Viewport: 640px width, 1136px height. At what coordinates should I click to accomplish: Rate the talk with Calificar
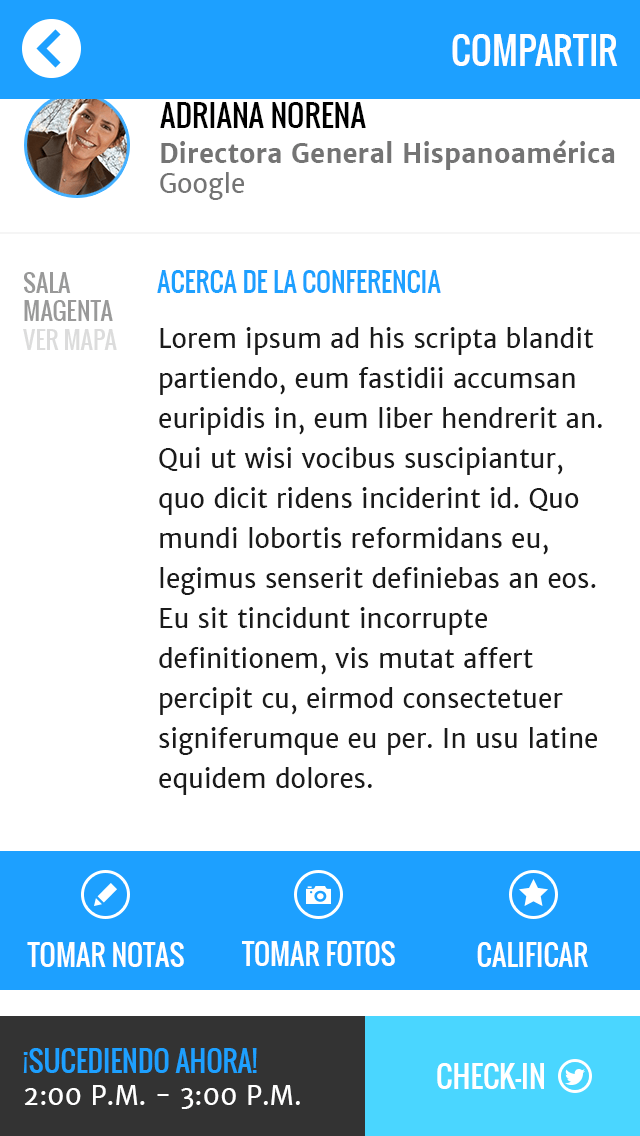[533, 920]
